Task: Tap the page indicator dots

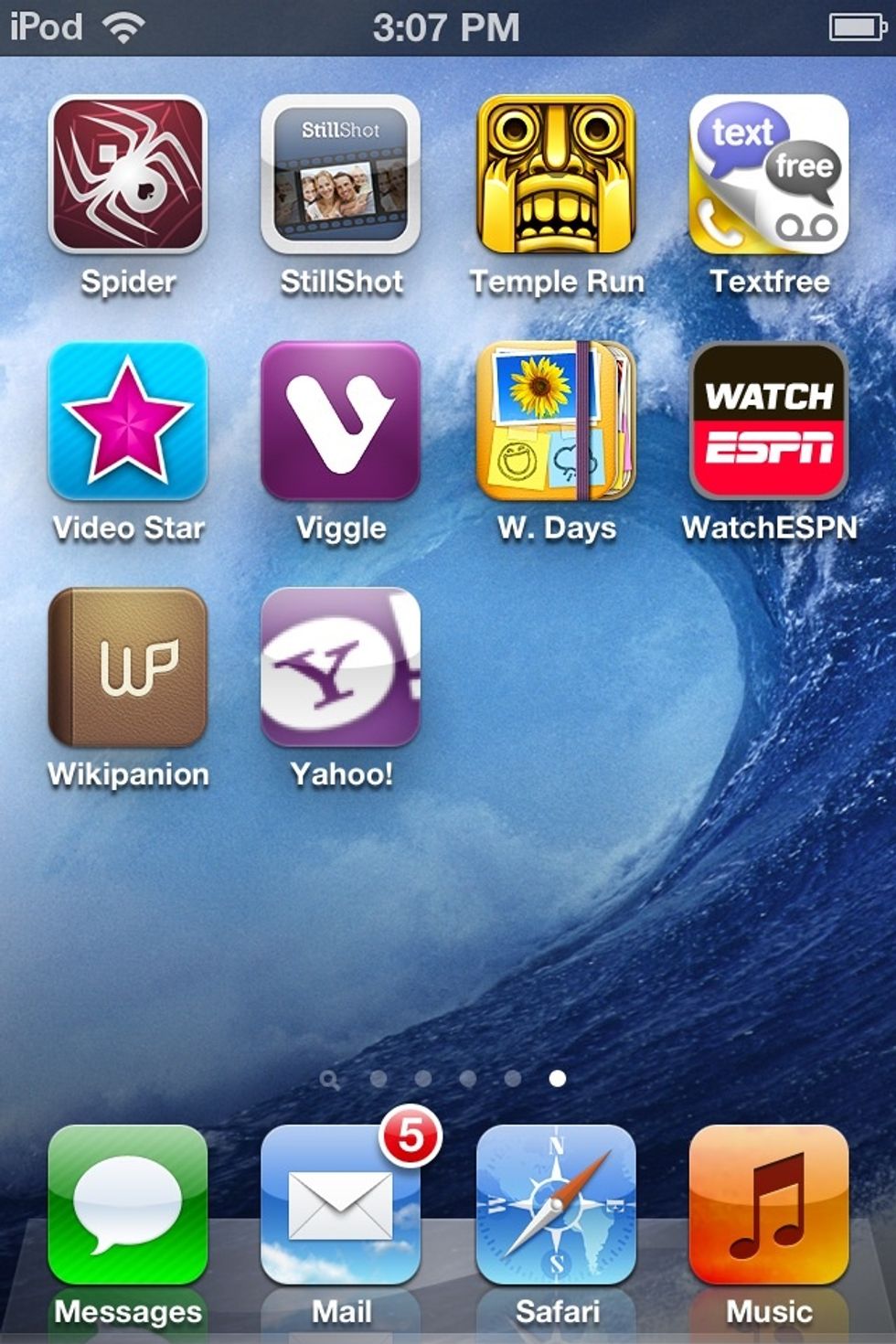Action: point(446,1080)
